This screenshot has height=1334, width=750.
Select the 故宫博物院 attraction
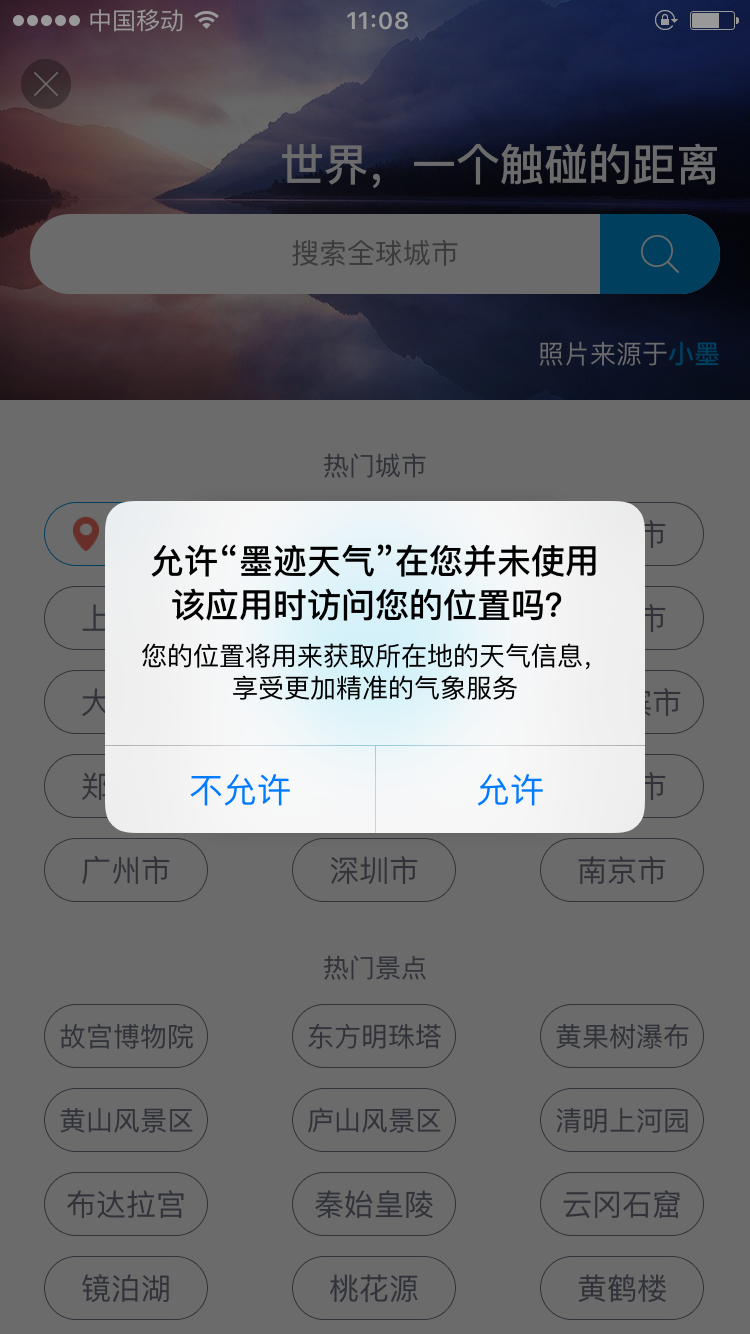tap(126, 1036)
